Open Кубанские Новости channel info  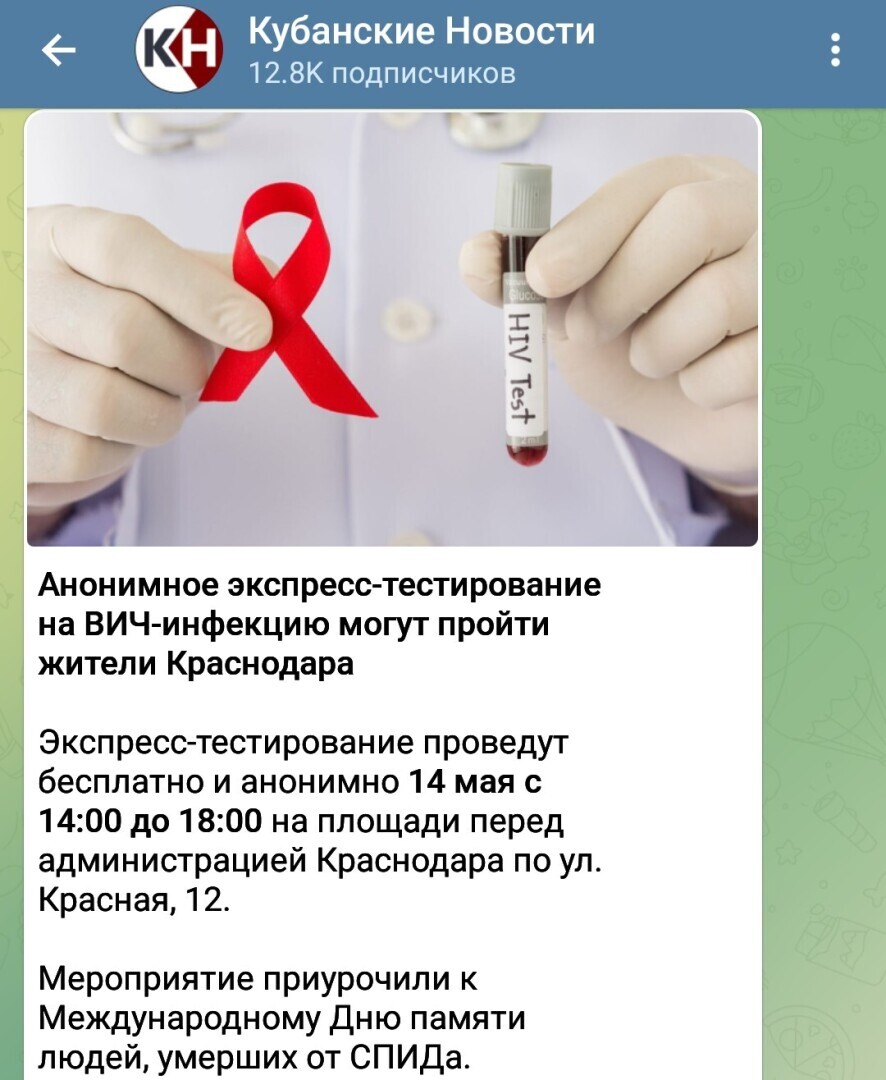click(420, 50)
